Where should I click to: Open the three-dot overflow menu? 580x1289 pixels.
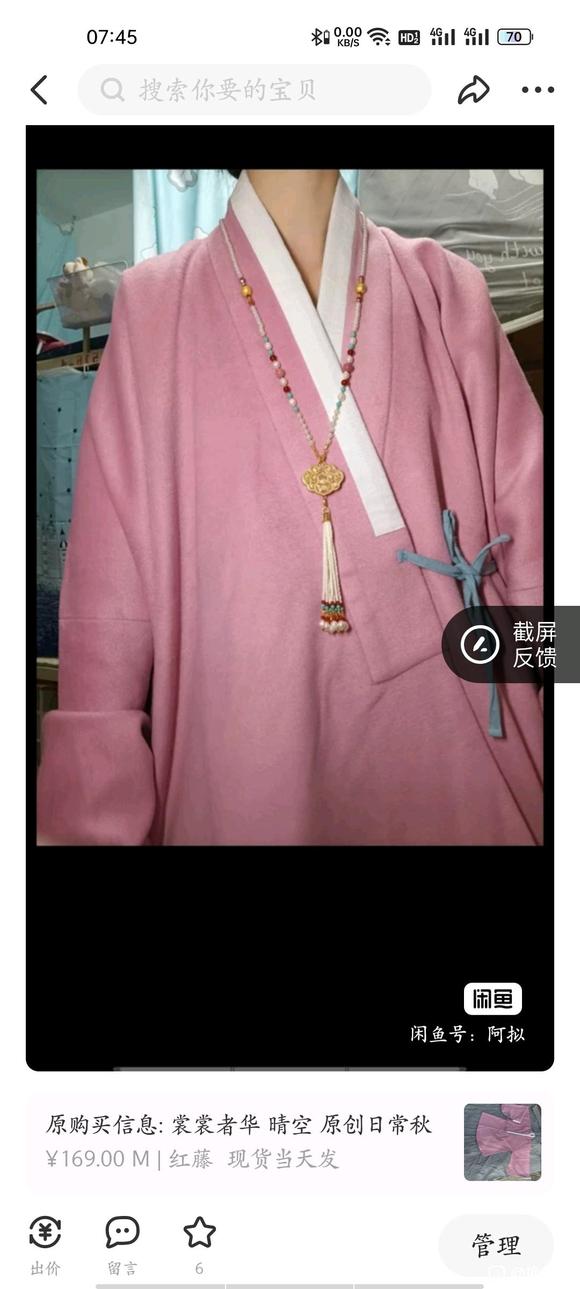tap(537, 90)
